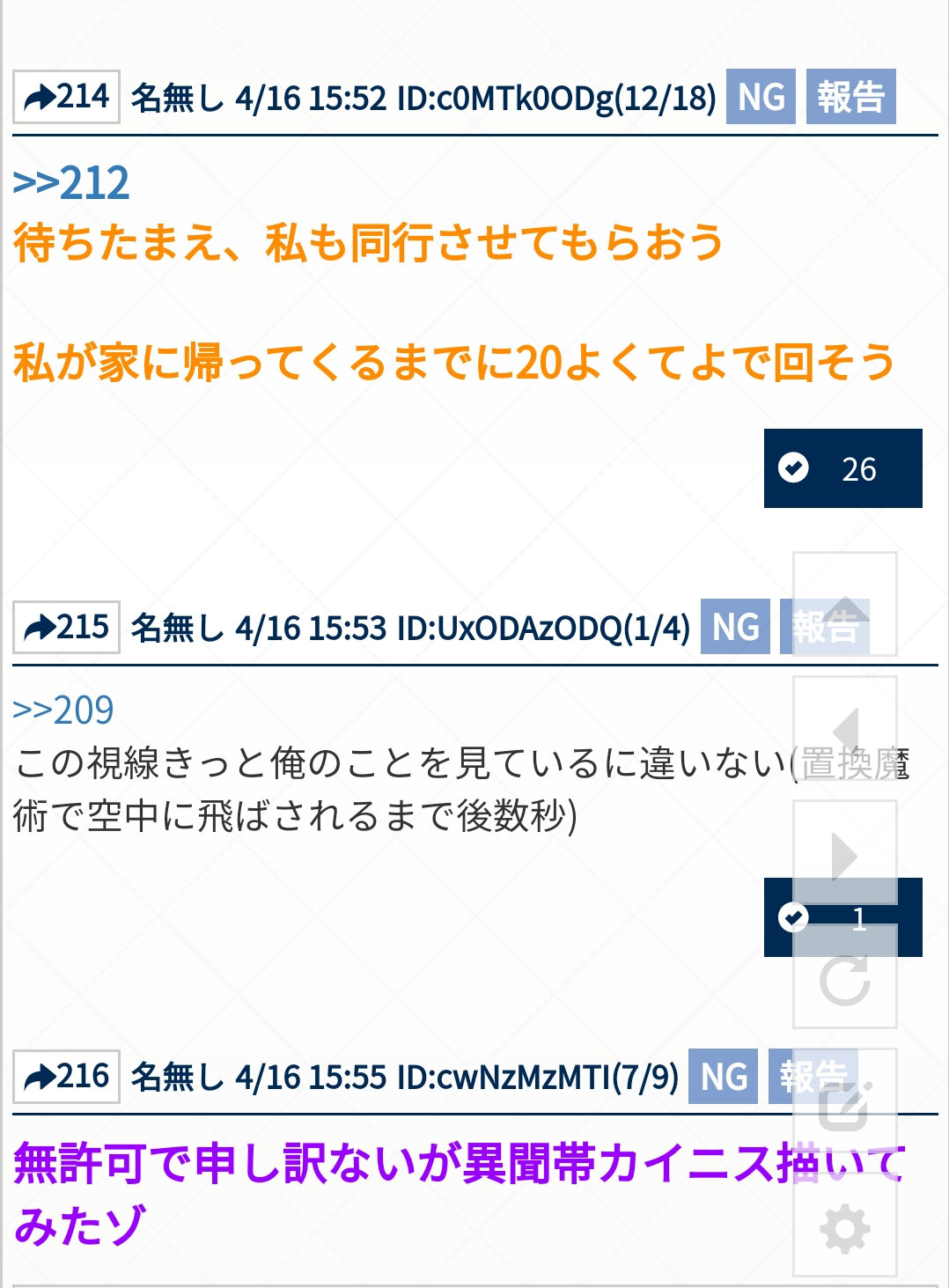Image resolution: width=949 pixels, height=1288 pixels.
Task: Tap NG on post 214
Action: (x=761, y=97)
